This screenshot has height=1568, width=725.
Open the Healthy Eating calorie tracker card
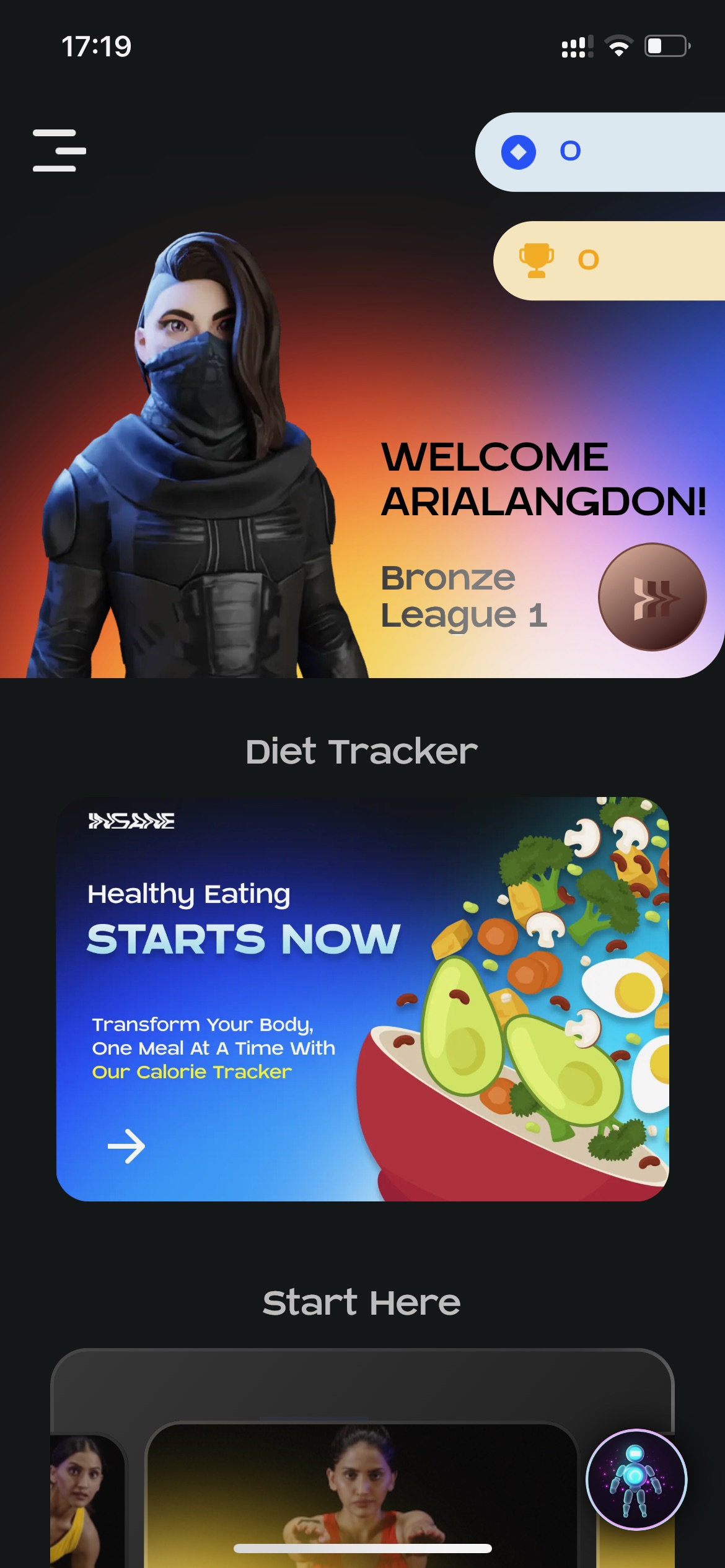(x=362, y=999)
